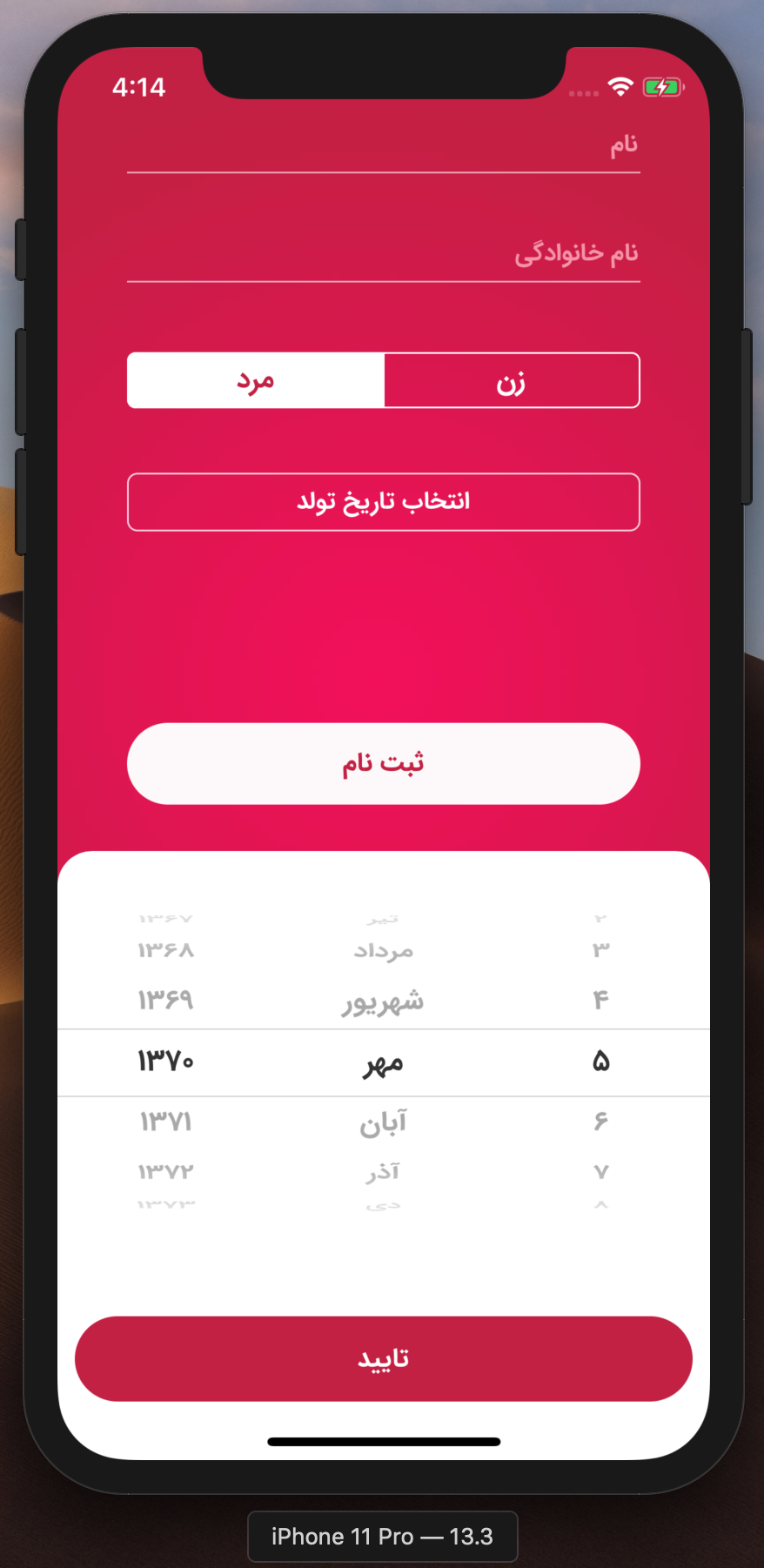Select the مرد gender segment
Image resolution: width=764 pixels, height=1568 pixels.
pos(256,380)
